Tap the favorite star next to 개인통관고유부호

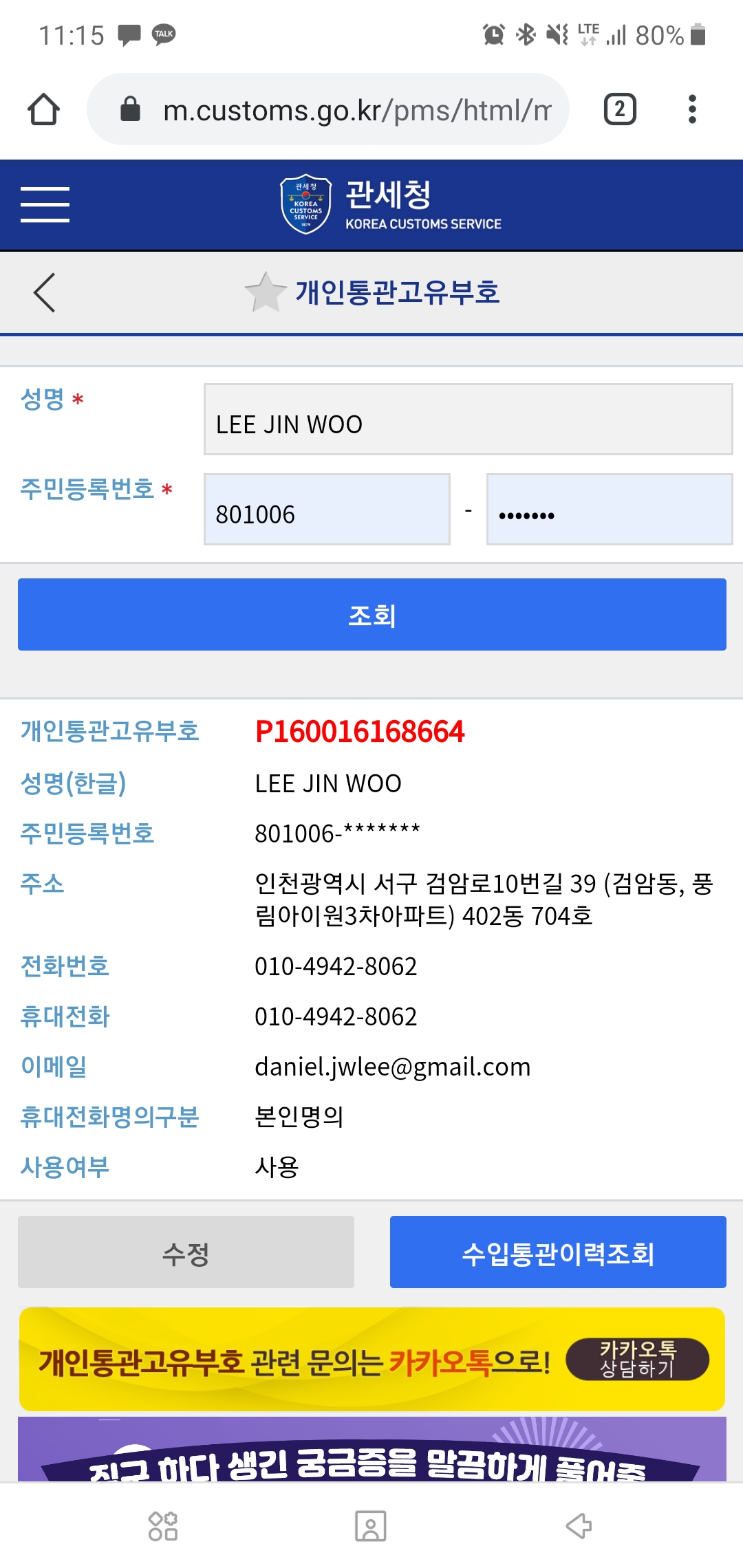click(266, 292)
